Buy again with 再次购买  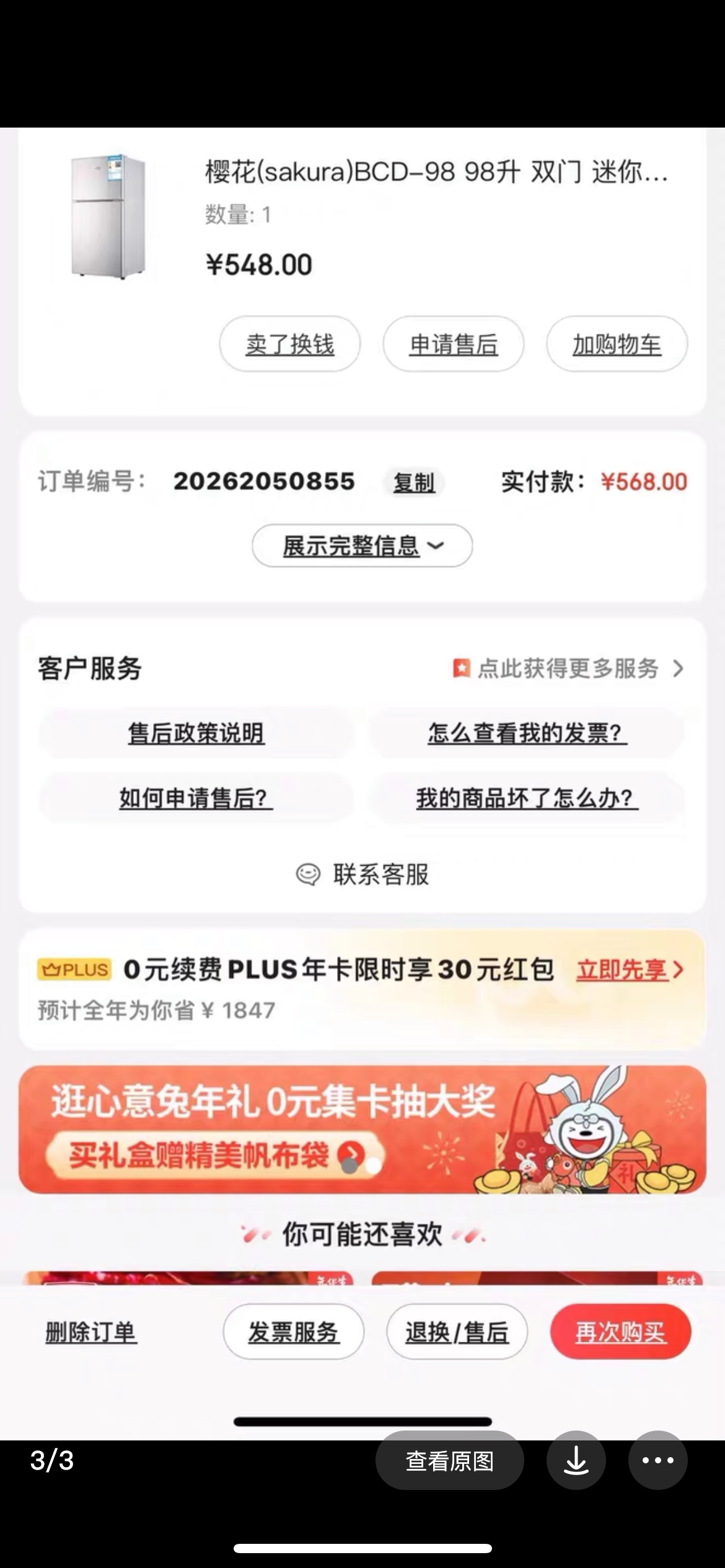tap(620, 1331)
